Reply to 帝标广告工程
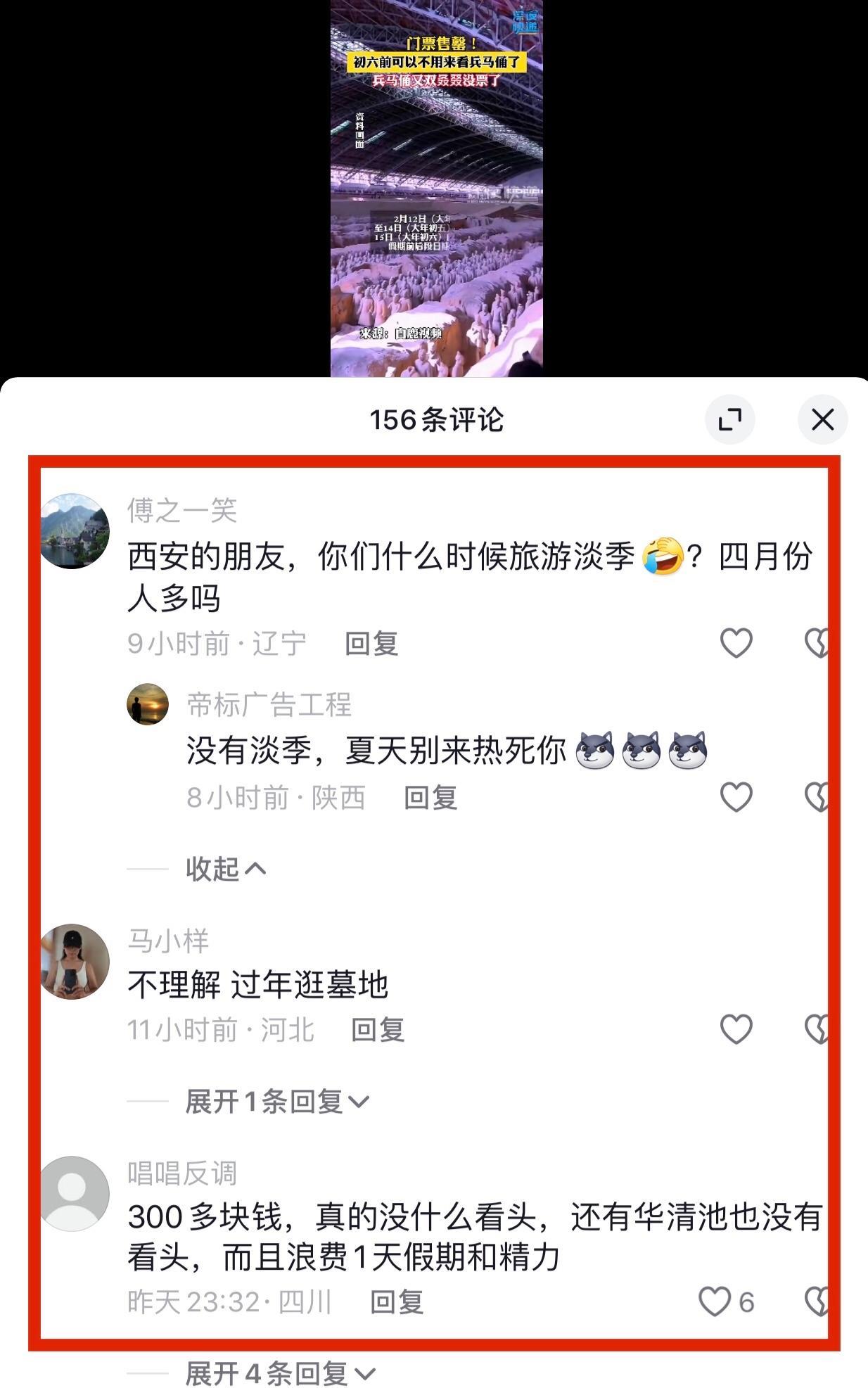 430,798
